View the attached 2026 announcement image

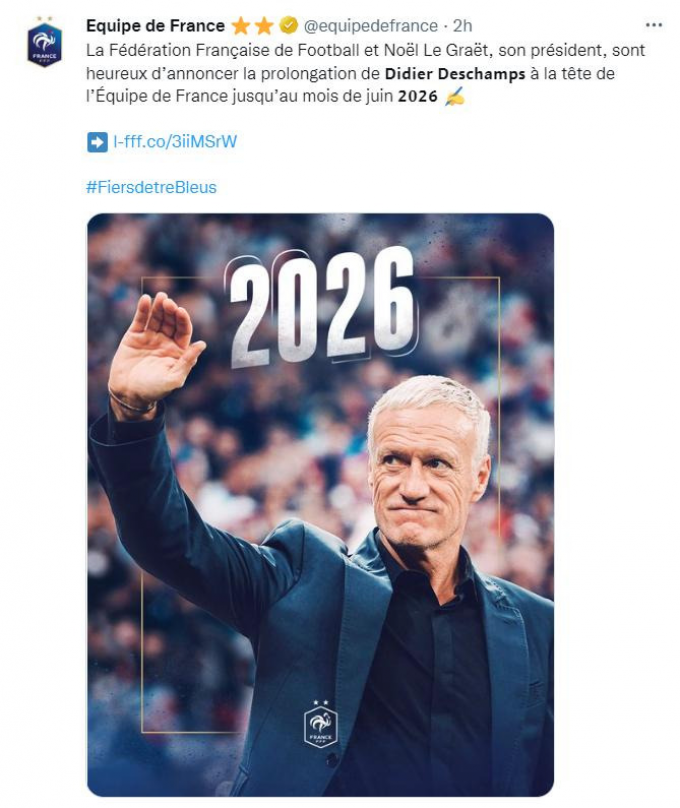(x=320, y=505)
